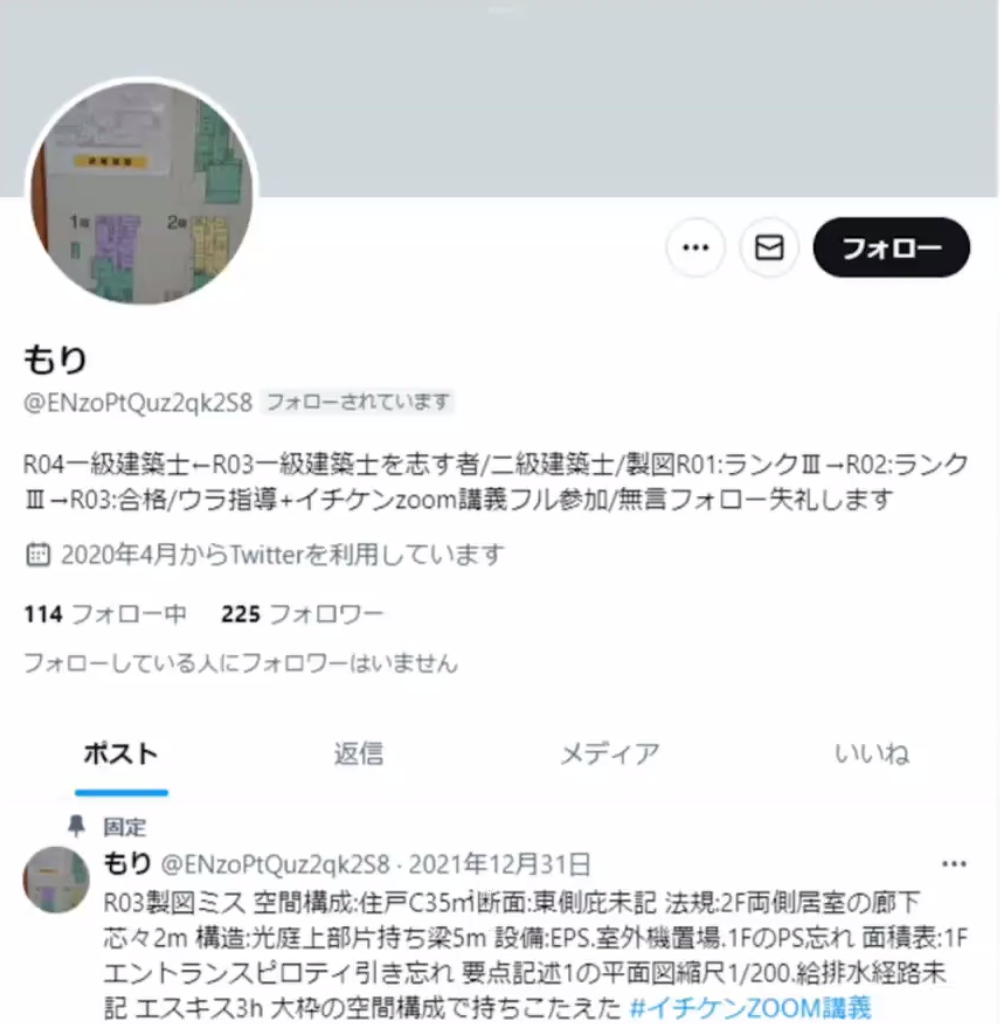
Task: Open the profile's three-dot options menu
Action: tap(695, 247)
